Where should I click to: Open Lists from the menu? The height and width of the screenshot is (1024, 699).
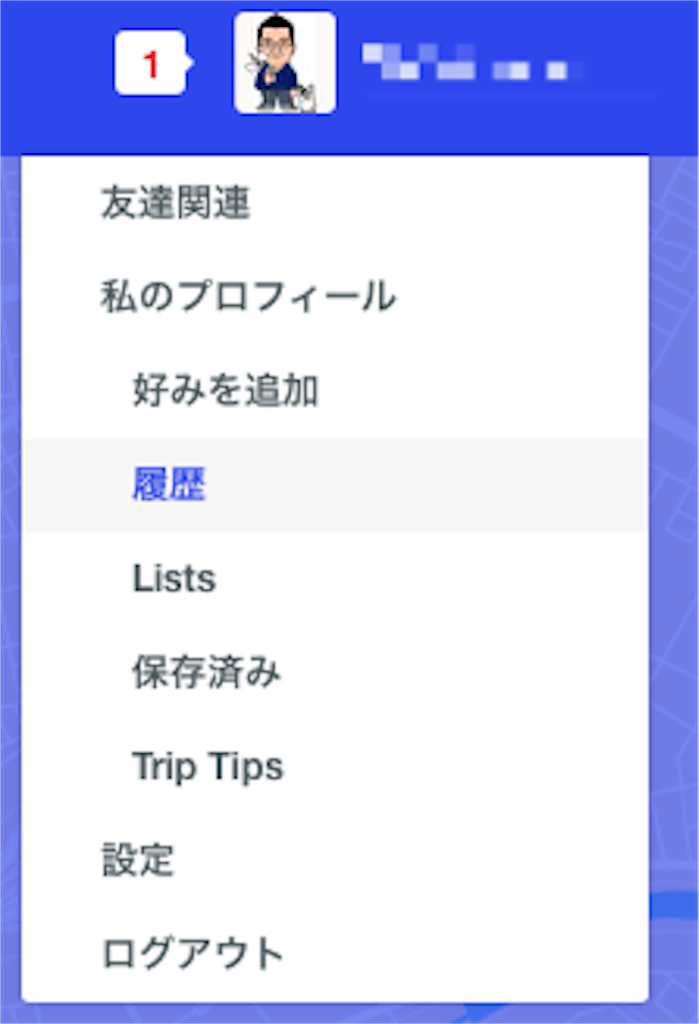(174, 579)
